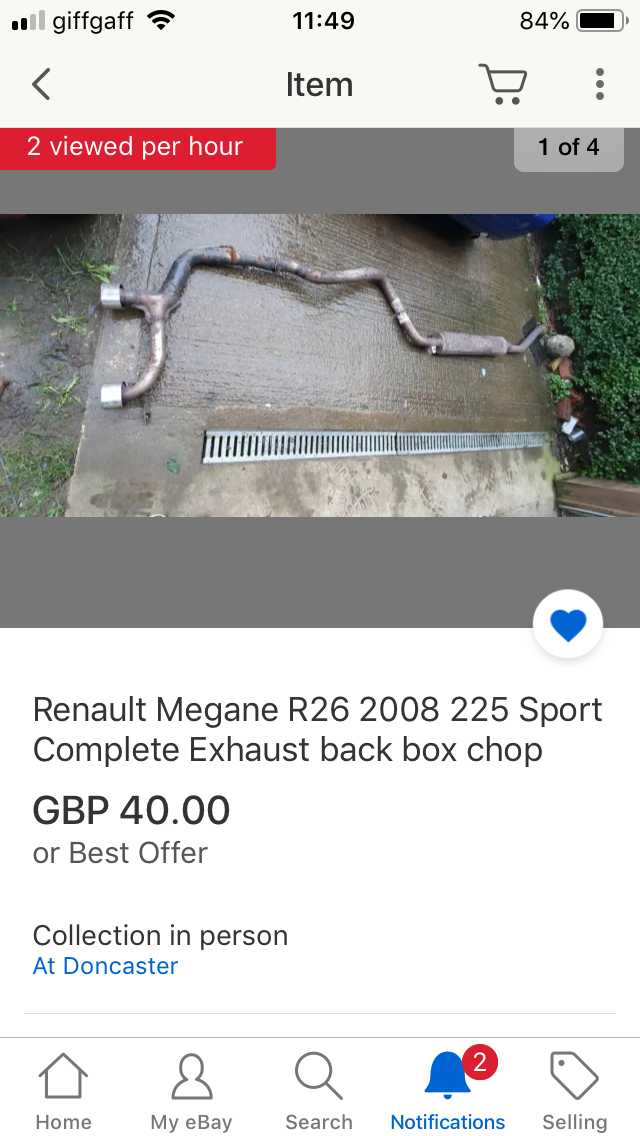
Task: Open the Search tab
Action: (x=319, y=1092)
